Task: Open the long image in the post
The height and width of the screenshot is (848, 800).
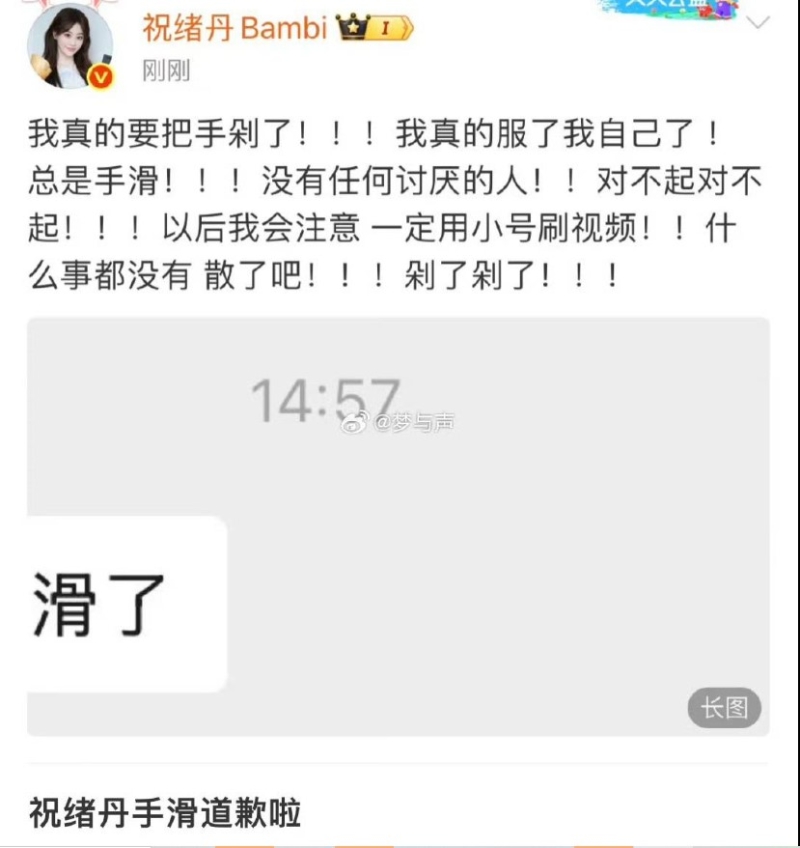Action: point(398,527)
